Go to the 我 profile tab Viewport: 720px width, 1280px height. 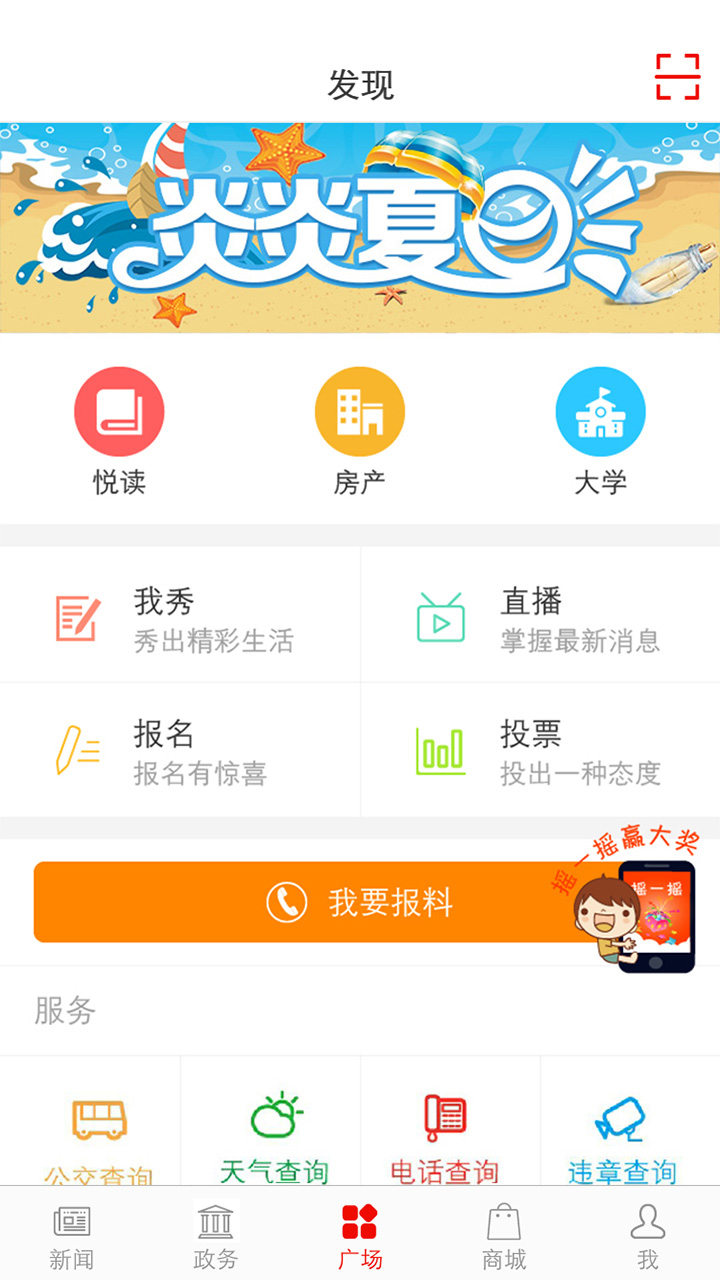click(x=648, y=1236)
